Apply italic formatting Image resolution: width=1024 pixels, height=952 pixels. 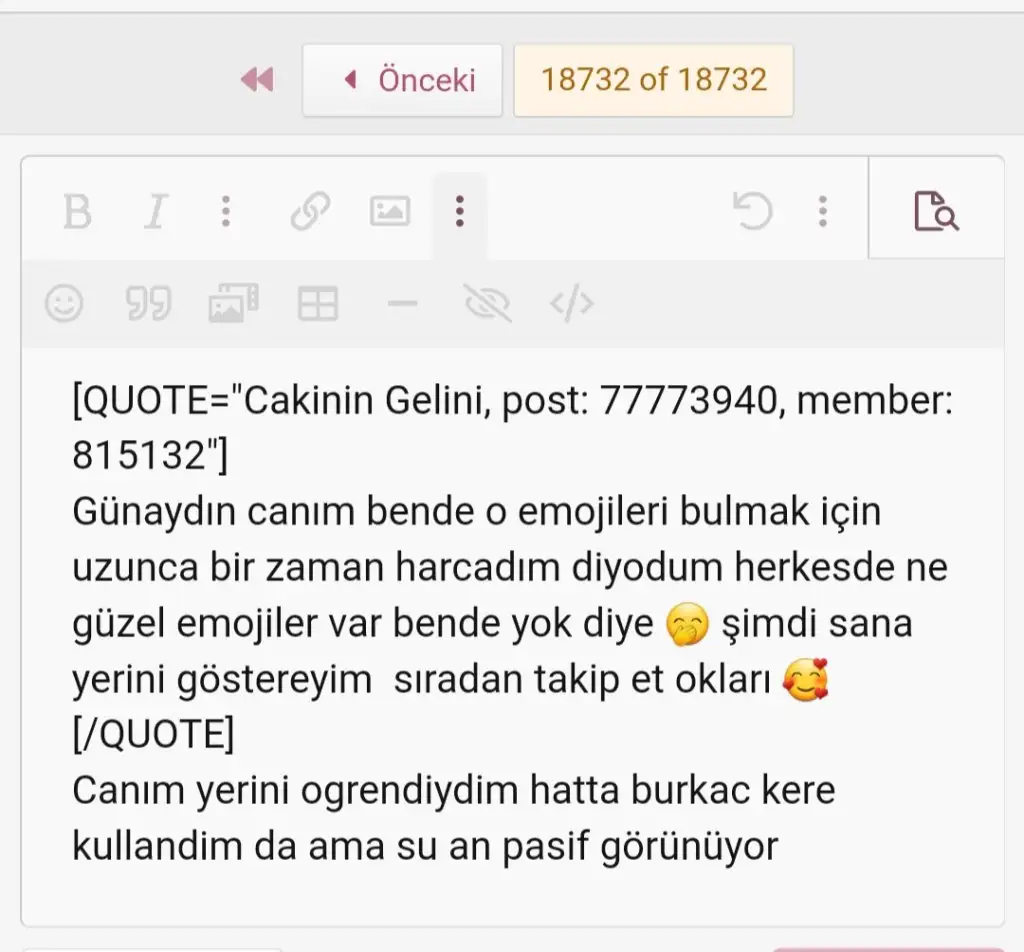154,212
